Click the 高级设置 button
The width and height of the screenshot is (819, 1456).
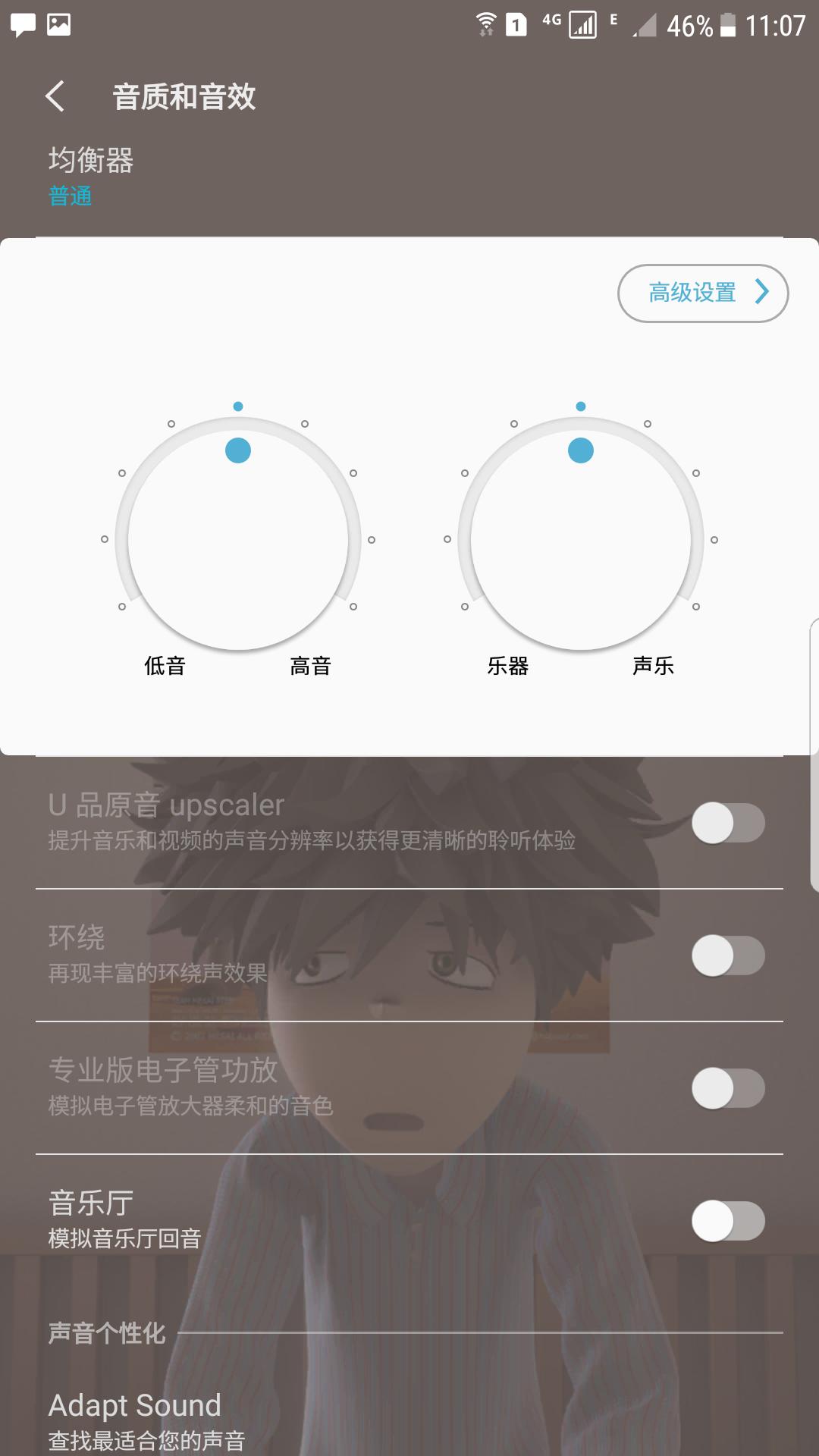pyautogui.click(x=701, y=293)
